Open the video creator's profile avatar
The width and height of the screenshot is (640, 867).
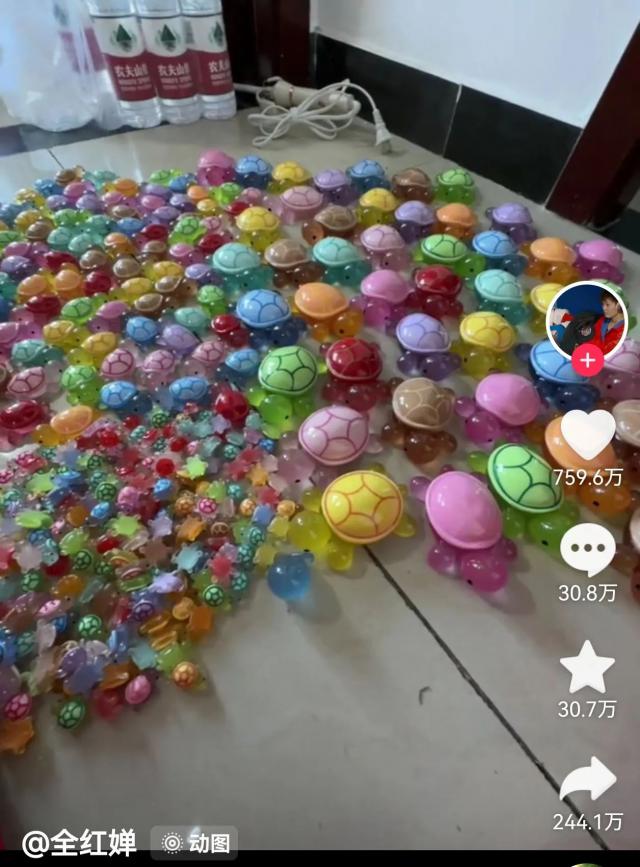pos(587,320)
